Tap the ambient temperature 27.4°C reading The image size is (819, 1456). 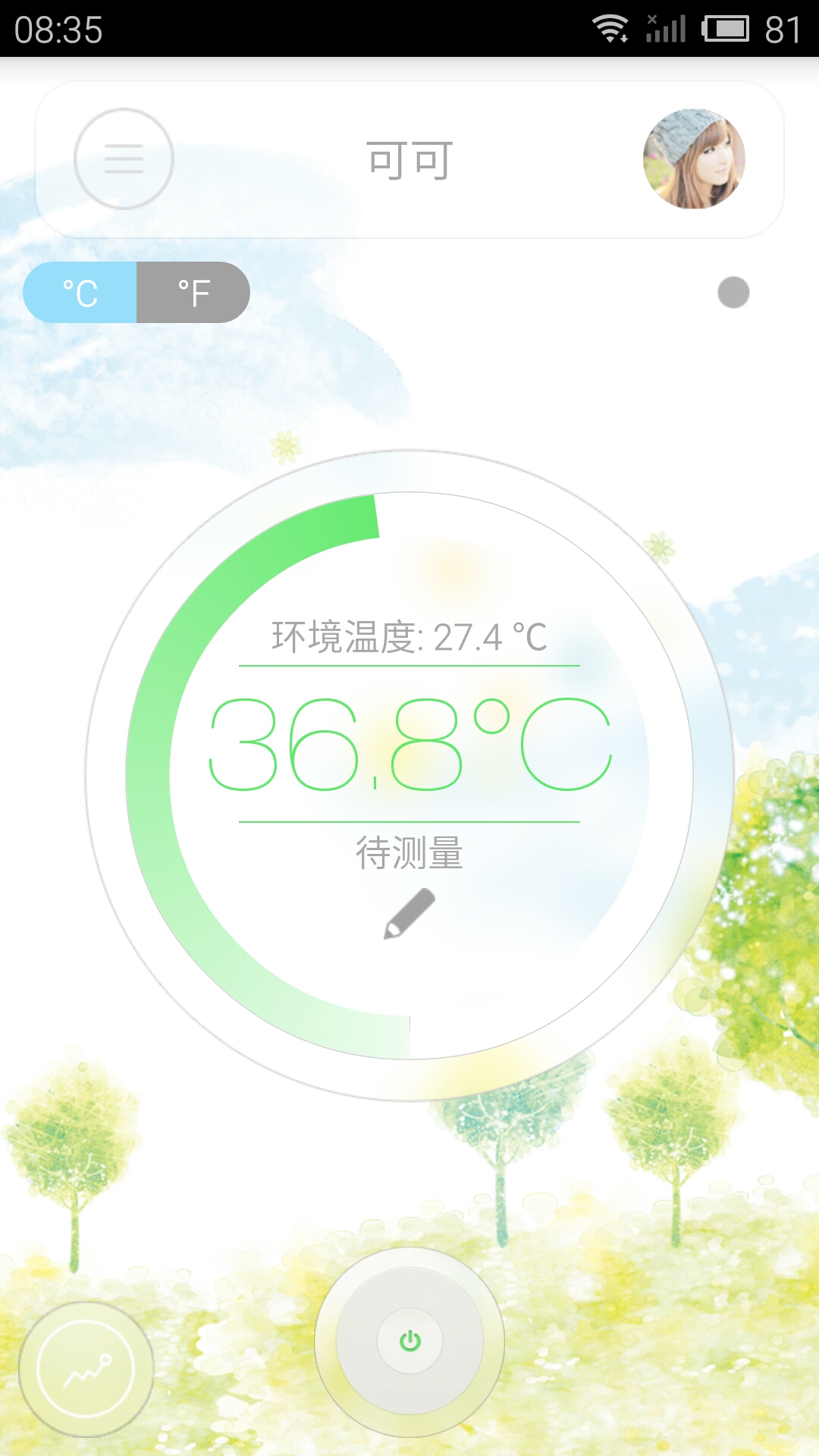click(408, 637)
